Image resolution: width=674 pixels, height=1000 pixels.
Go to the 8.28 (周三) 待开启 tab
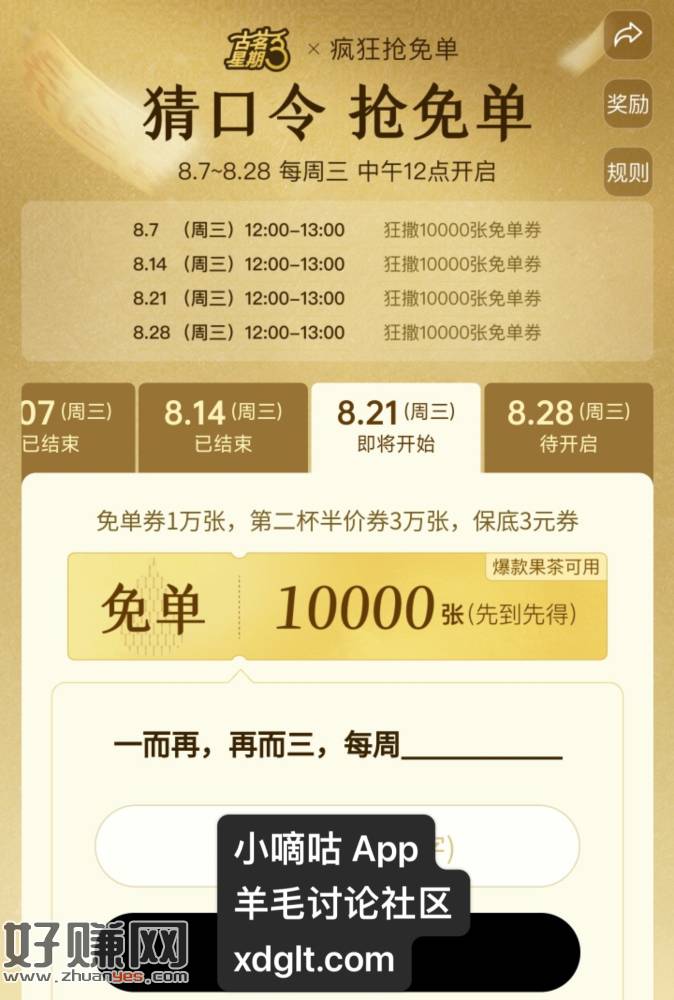568,427
